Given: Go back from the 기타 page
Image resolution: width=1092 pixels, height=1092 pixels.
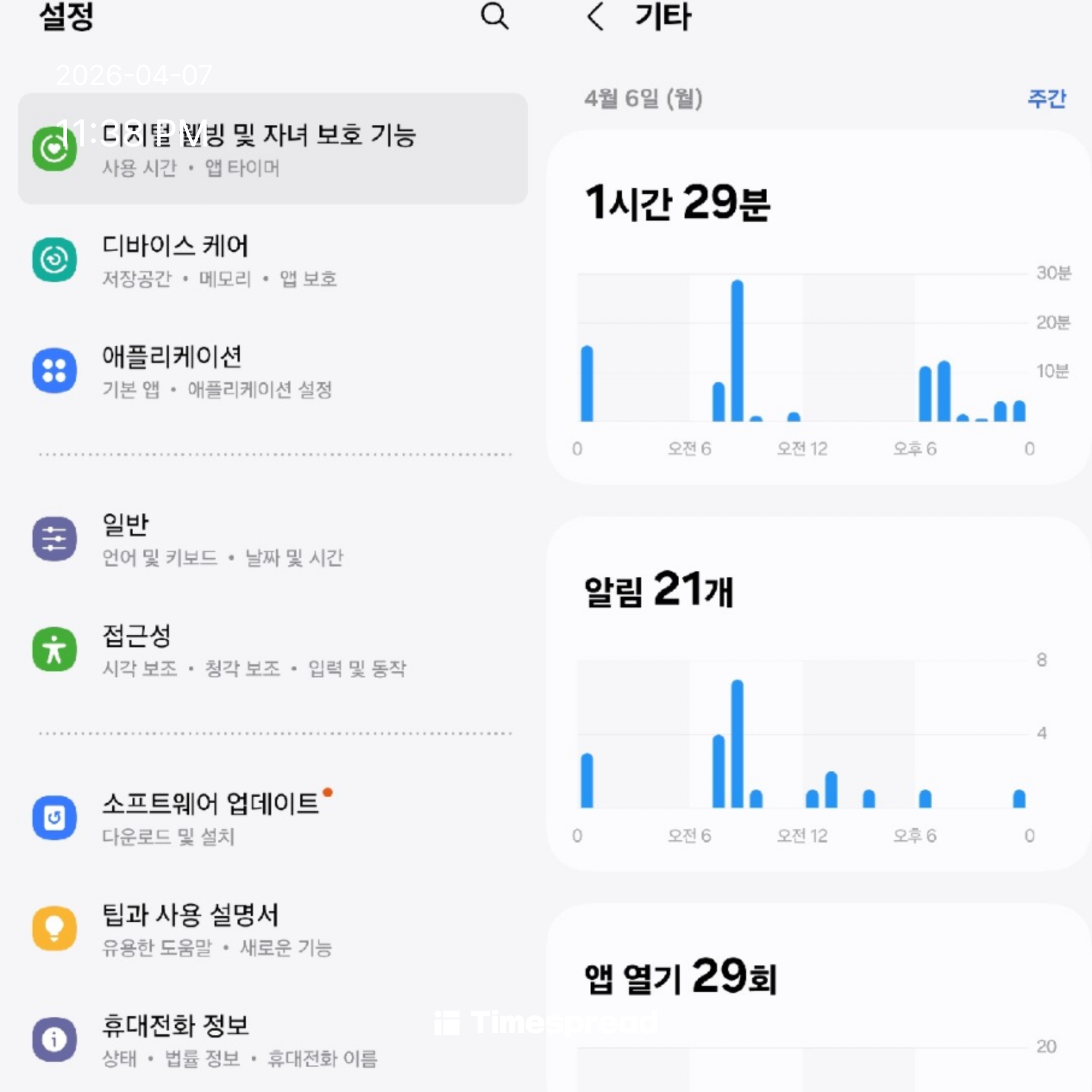Looking at the screenshot, I should 595,16.
